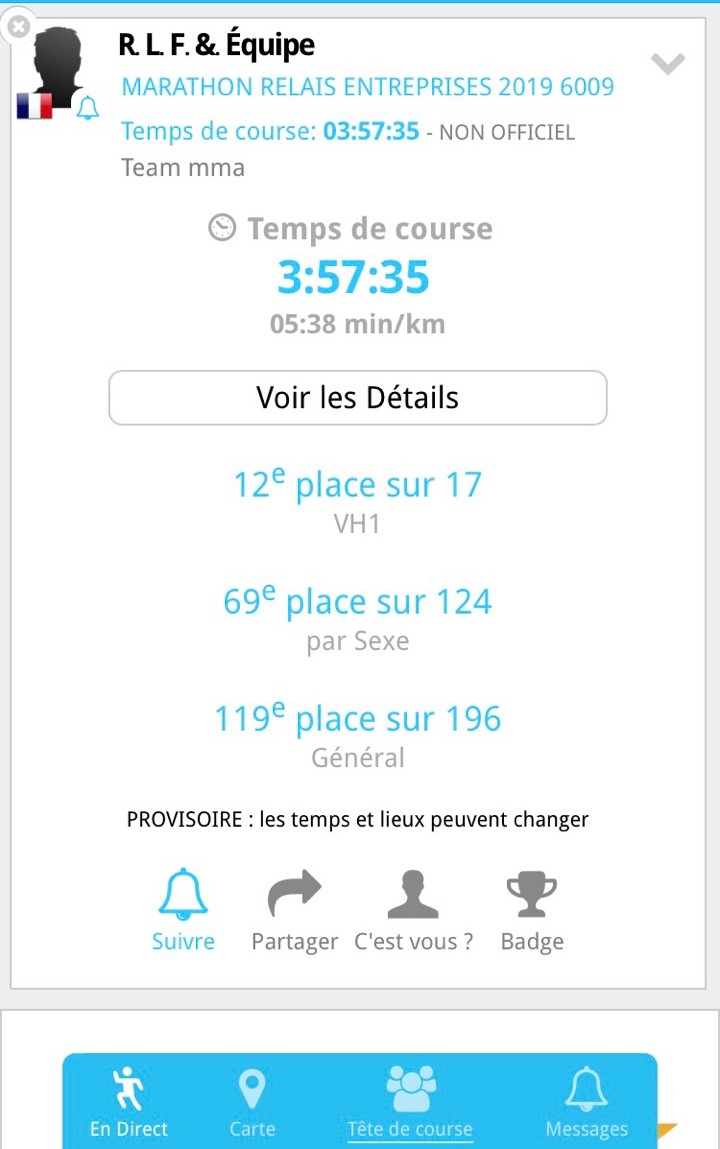720x1149 pixels.
Task: Open the MARATHON RELAIS ENTREPRISES 2019 link
Action: 367,86
